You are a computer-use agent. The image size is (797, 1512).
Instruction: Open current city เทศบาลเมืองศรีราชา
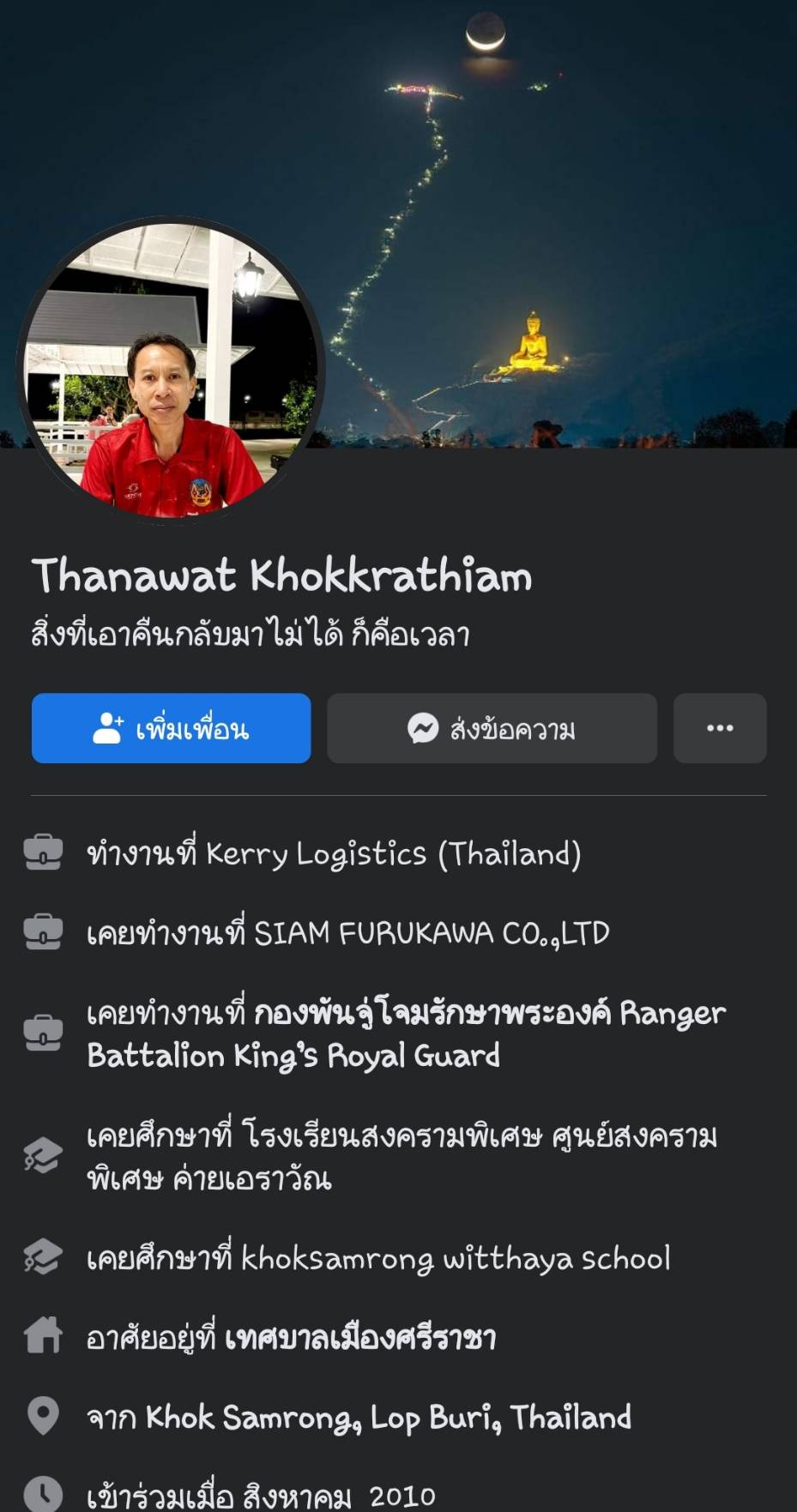[360, 1338]
